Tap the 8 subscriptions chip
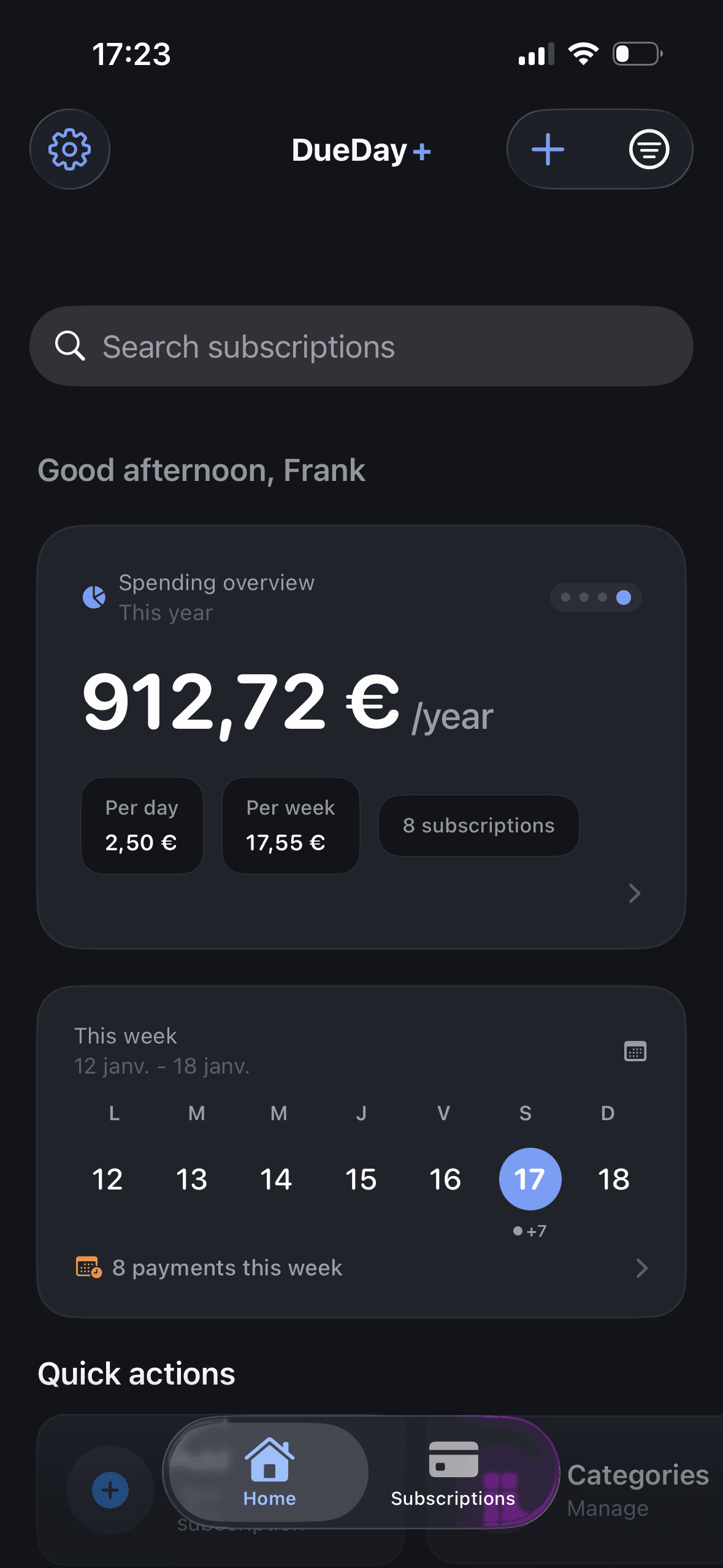The image size is (723, 1568). [x=478, y=825]
